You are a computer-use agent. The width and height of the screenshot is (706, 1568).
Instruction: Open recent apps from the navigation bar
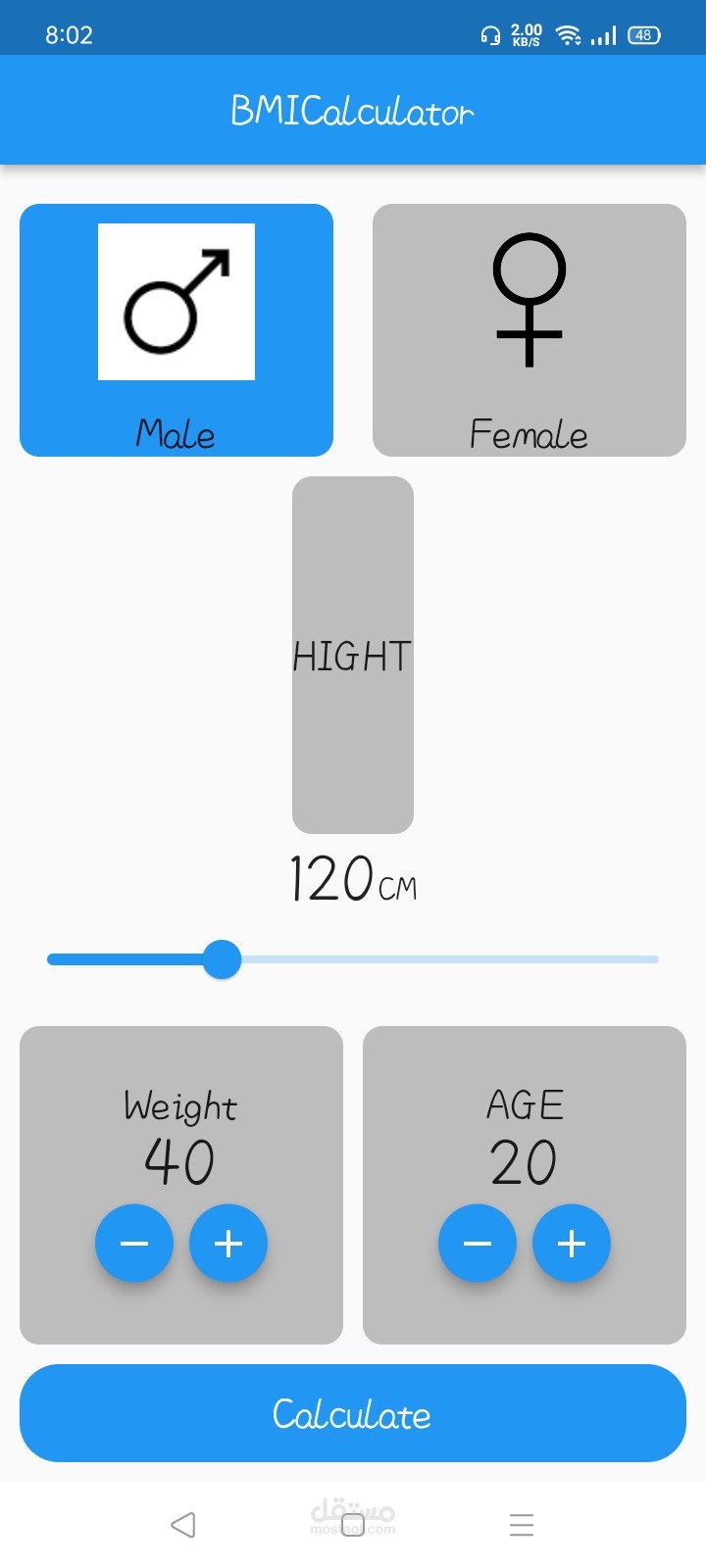tap(522, 1525)
